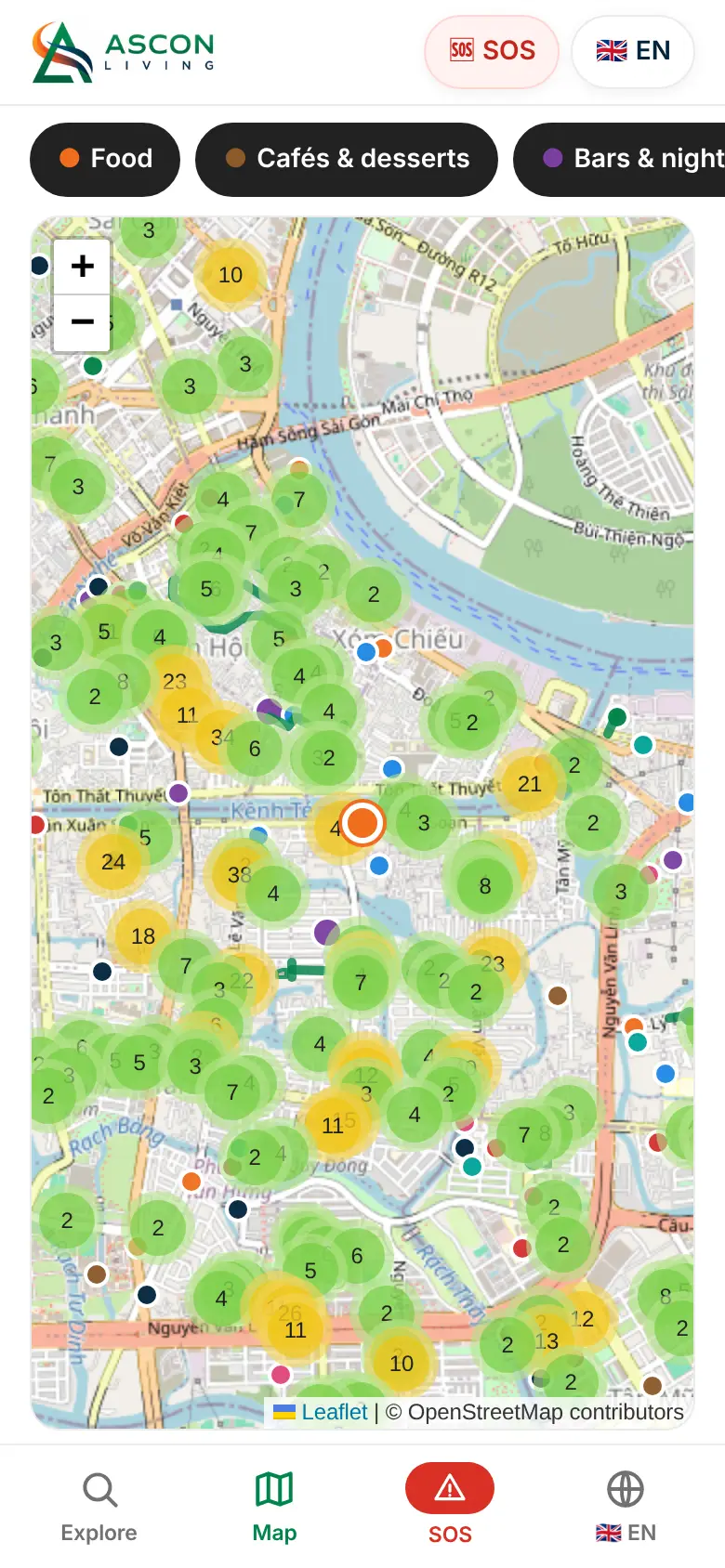The width and height of the screenshot is (725, 1568).
Task: Tap the SOS button in the header
Action: pos(492,51)
